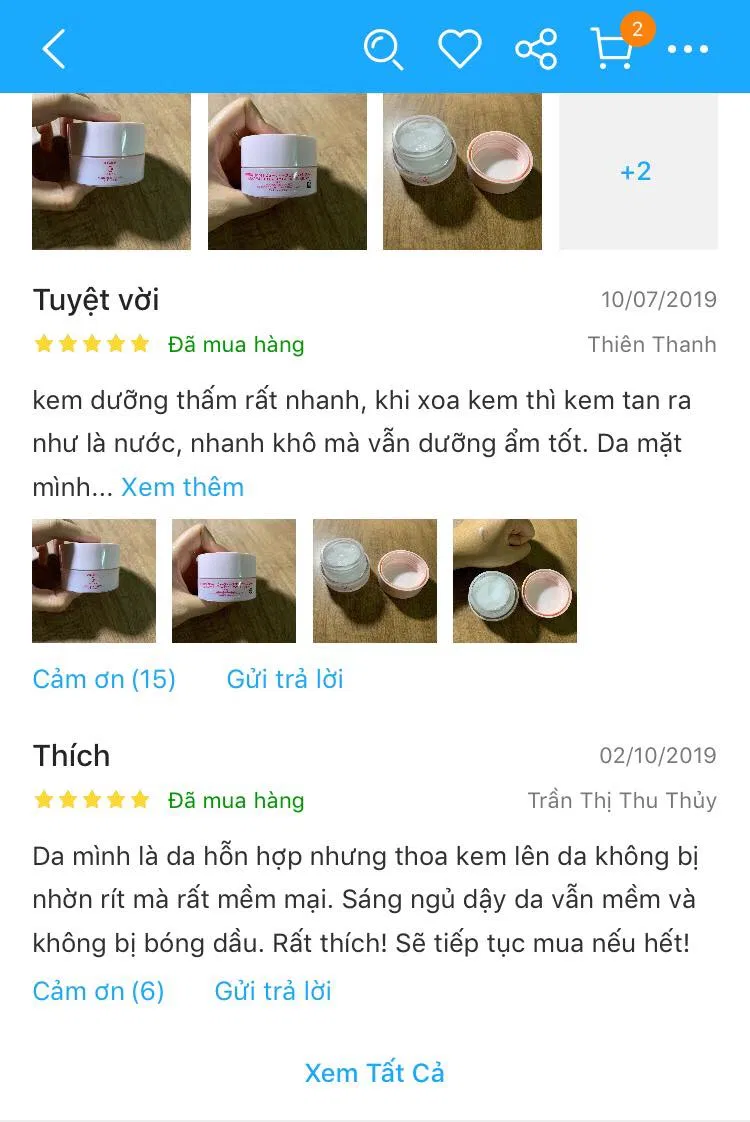This screenshot has width=750, height=1122.
Task: Tap Cảm ơn (15) on the first review
Action: (x=104, y=679)
